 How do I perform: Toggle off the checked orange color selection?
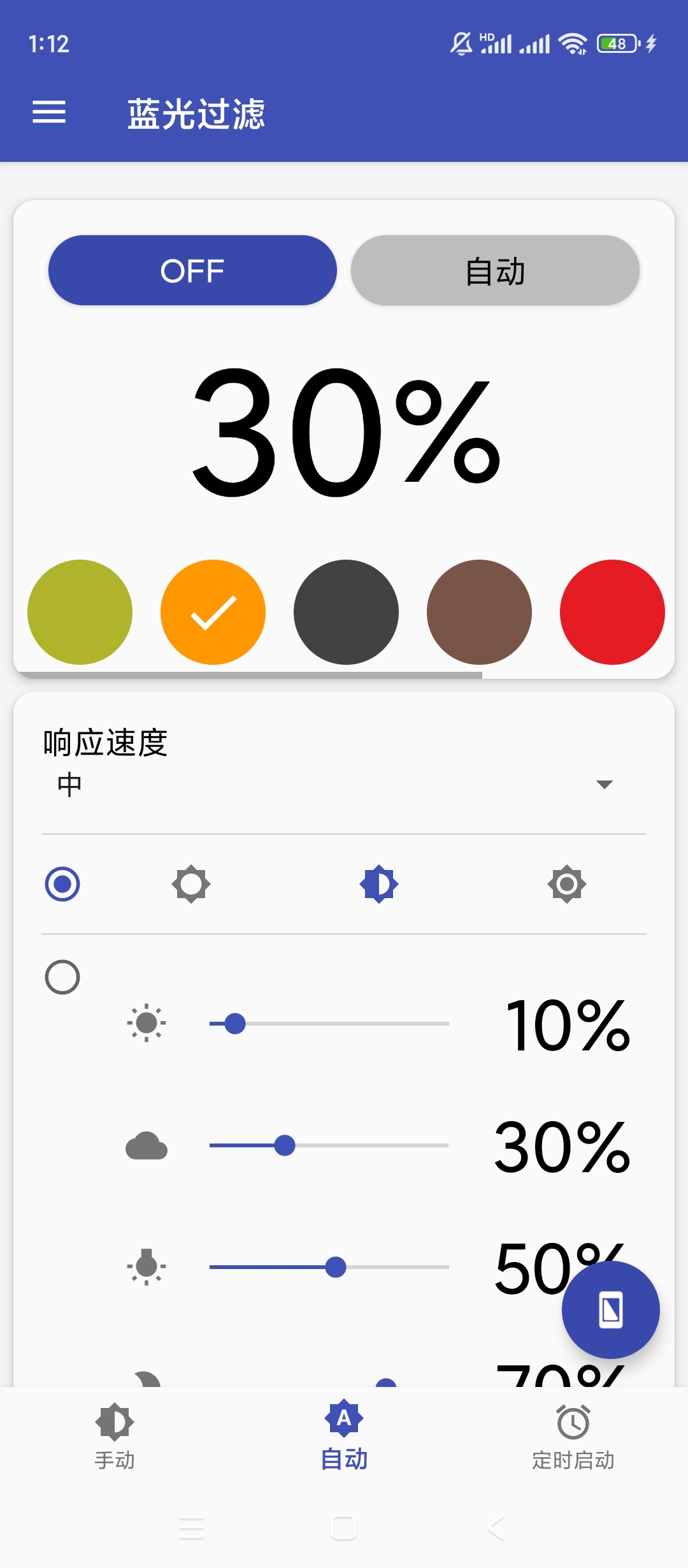coord(213,612)
